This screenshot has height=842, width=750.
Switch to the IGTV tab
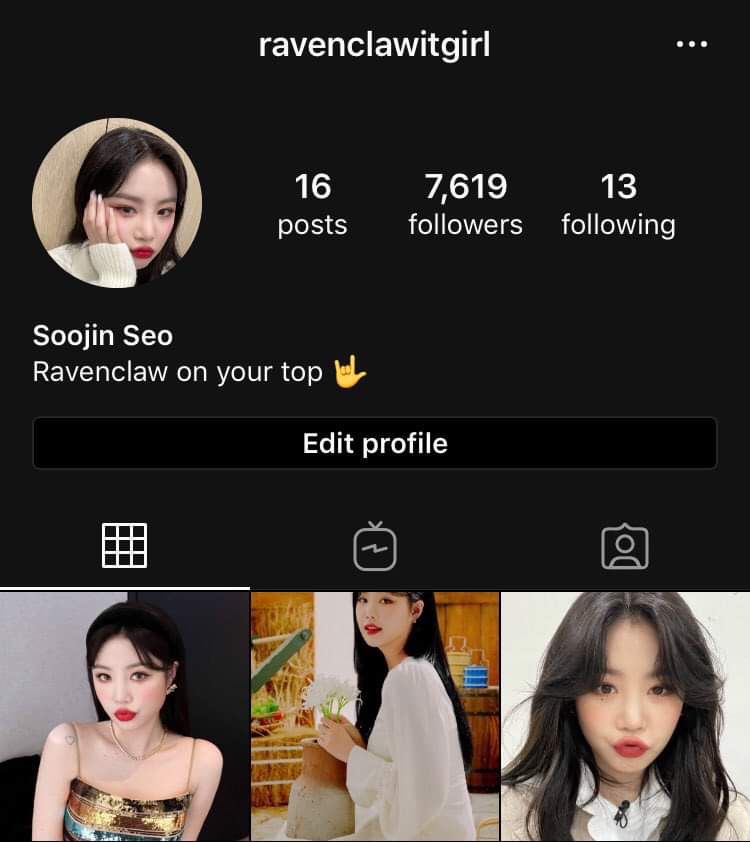[x=375, y=546]
